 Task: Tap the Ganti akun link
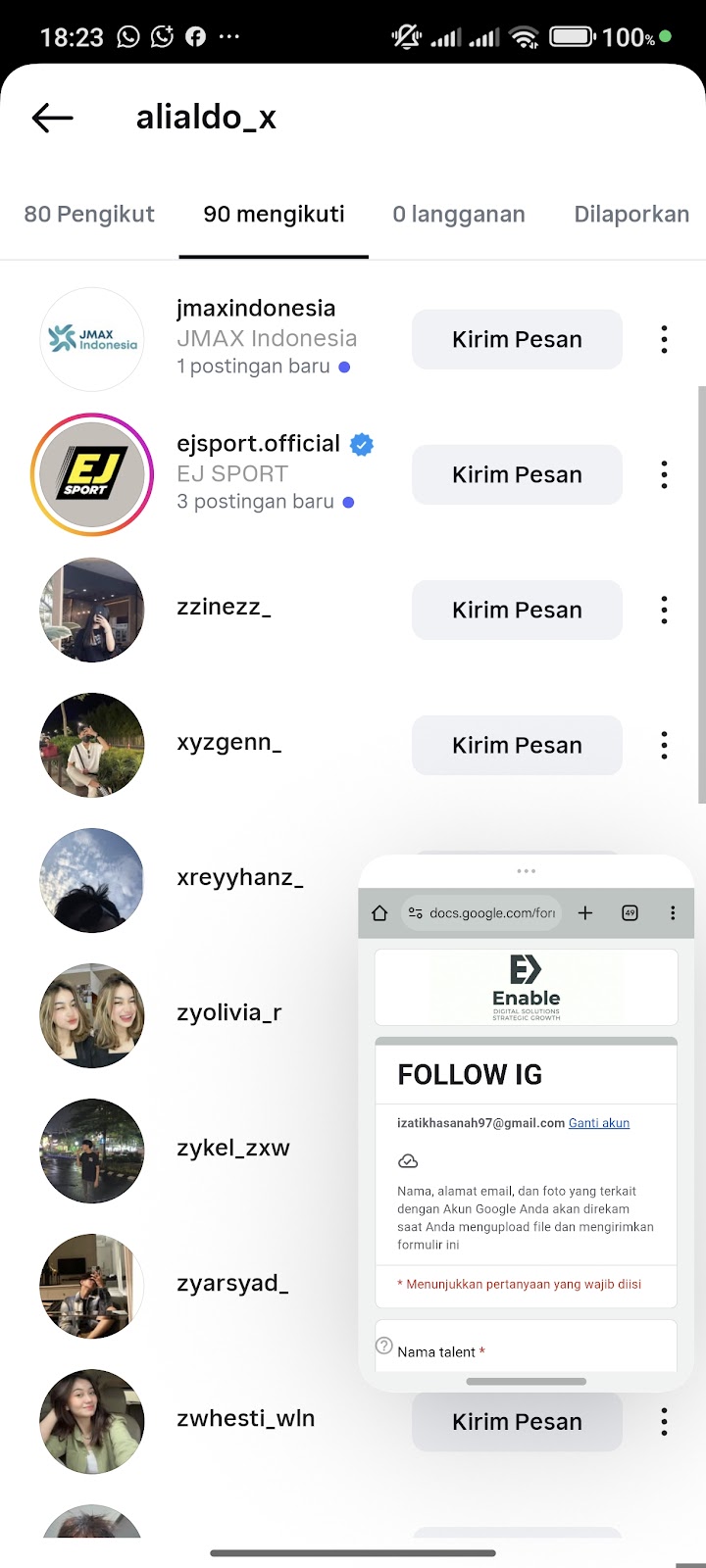click(599, 1123)
